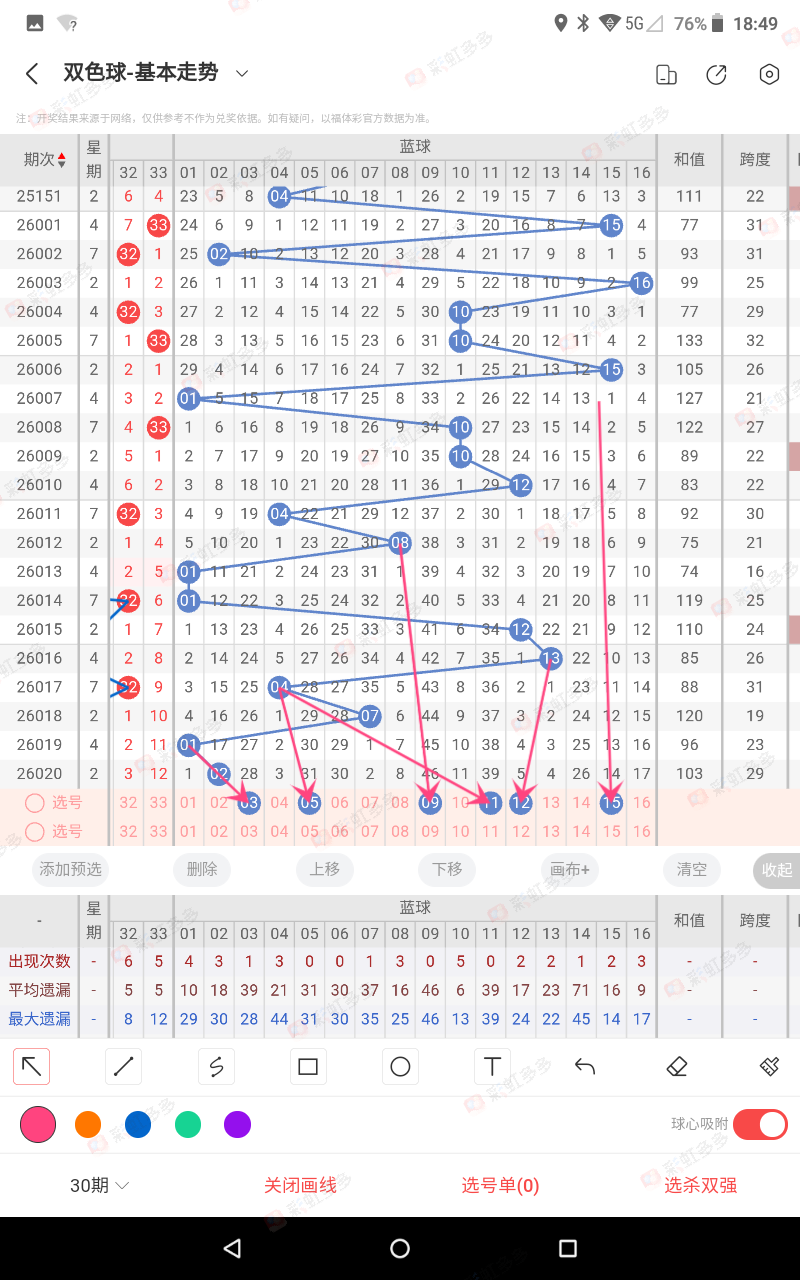Open settings via the gear icon
The image size is (800, 1280).
click(x=768, y=74)
